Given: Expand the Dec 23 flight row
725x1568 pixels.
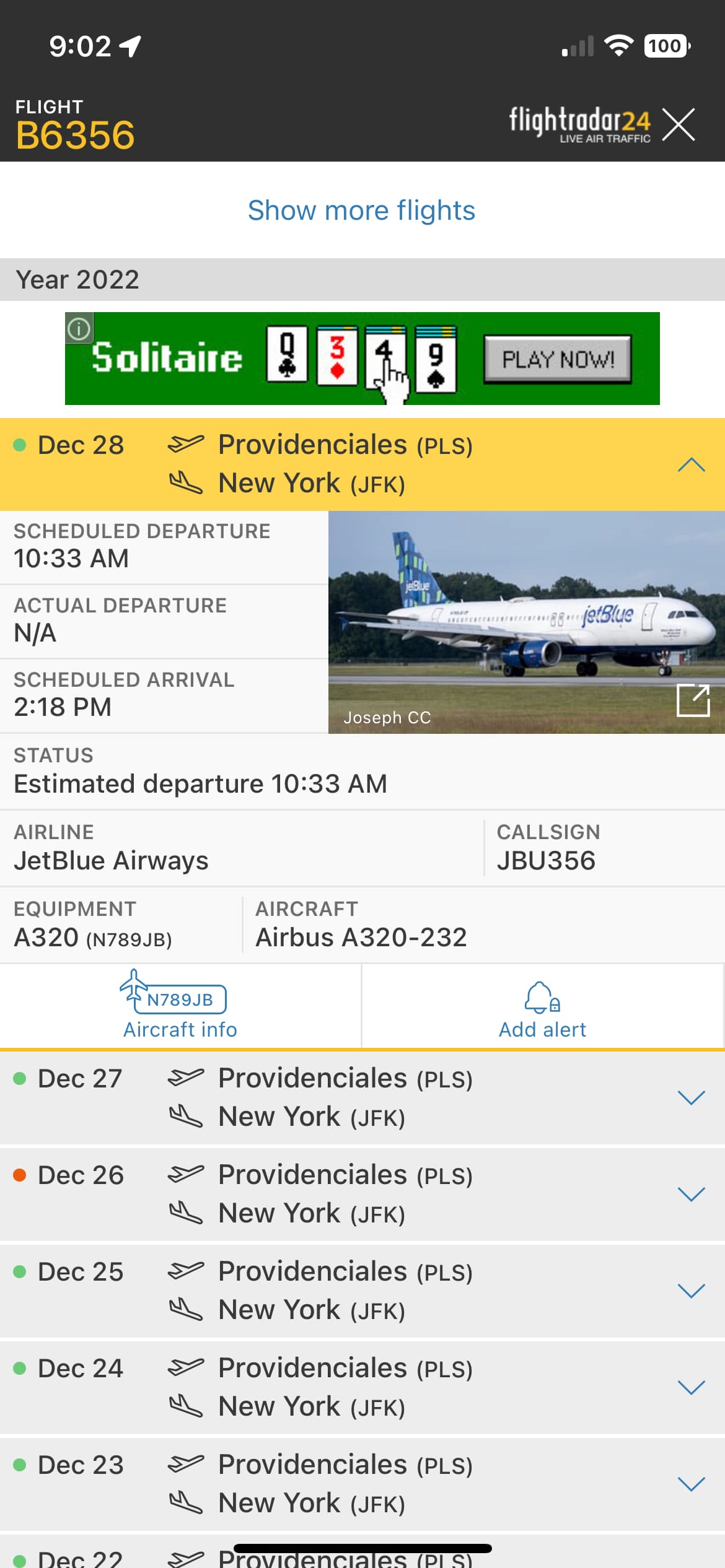Looking at the screenshot, I should coord(691,1484).
